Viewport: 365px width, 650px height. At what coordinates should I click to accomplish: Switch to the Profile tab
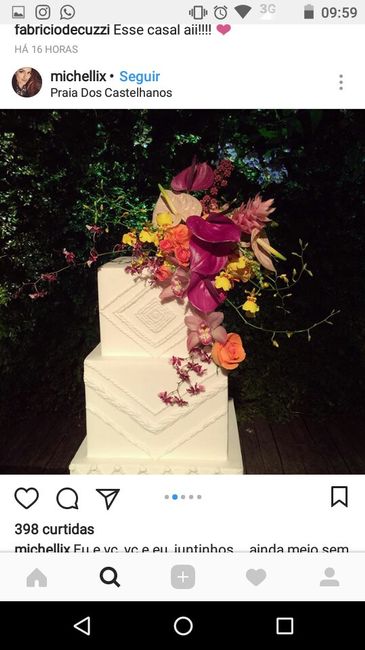[x=329, y=577]
